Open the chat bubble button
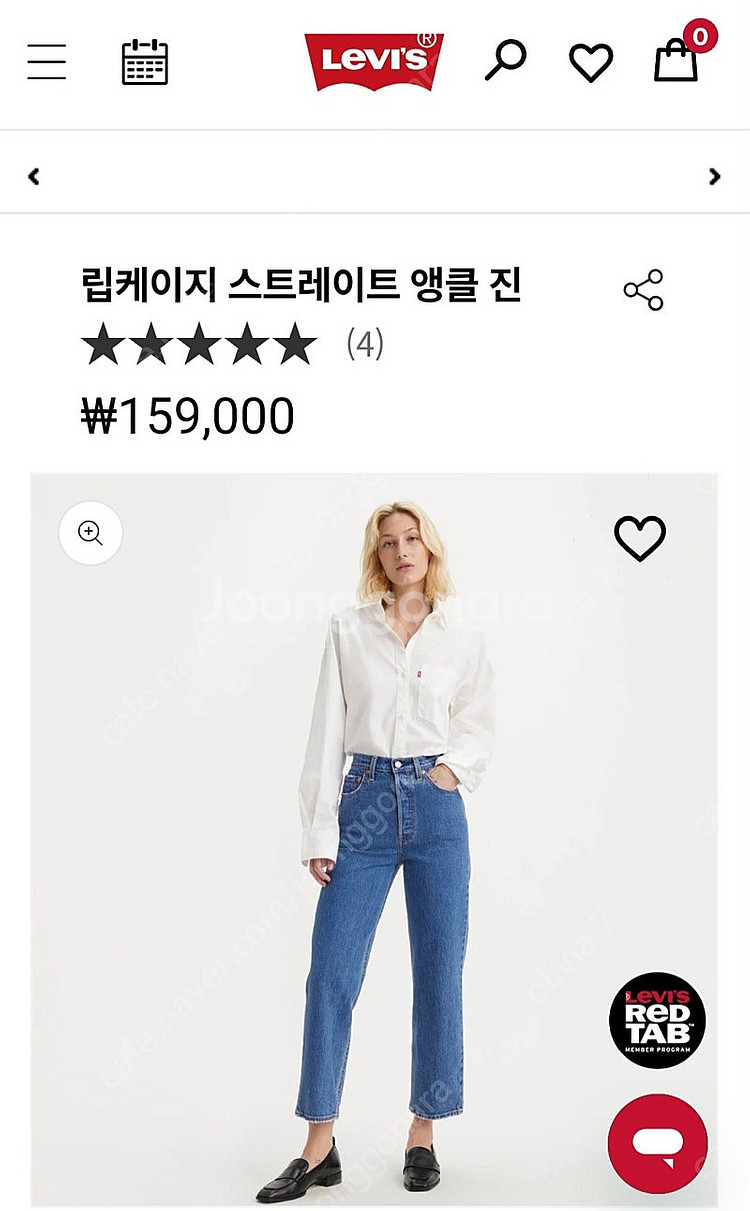Viewport: 750px width, 1211px height. pos(658,1144)
